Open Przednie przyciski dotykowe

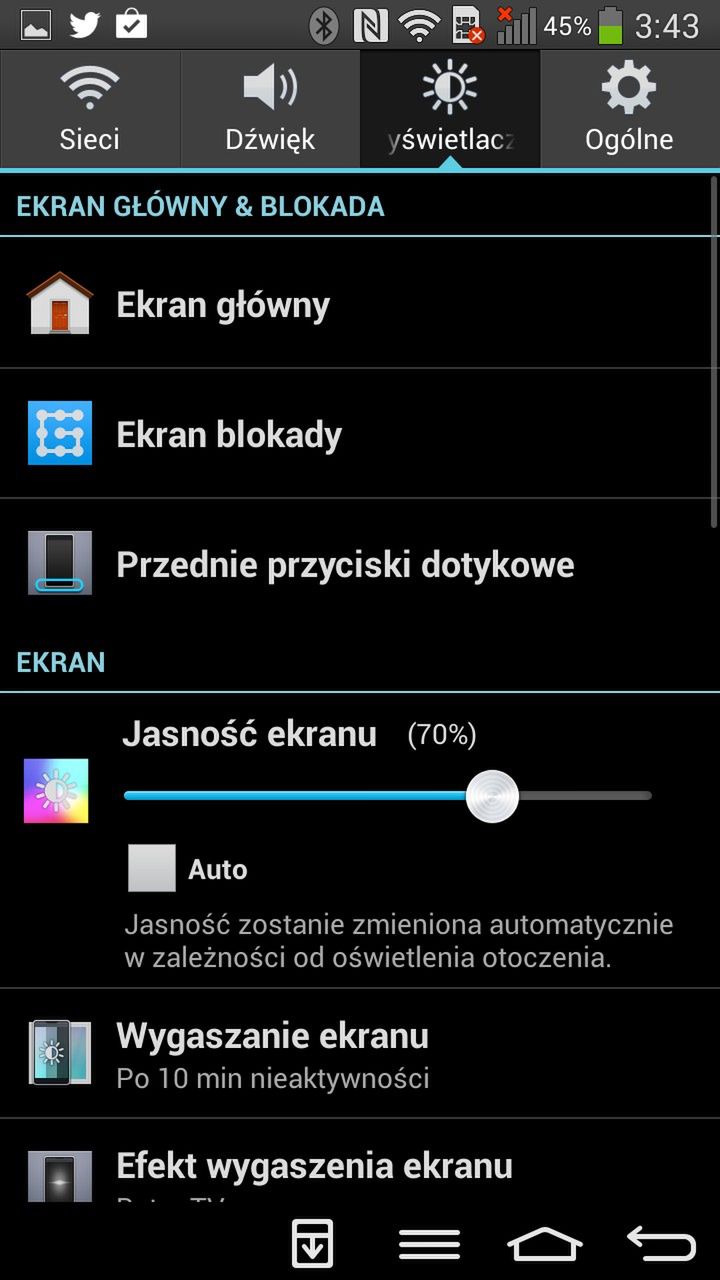click(360, 564)
